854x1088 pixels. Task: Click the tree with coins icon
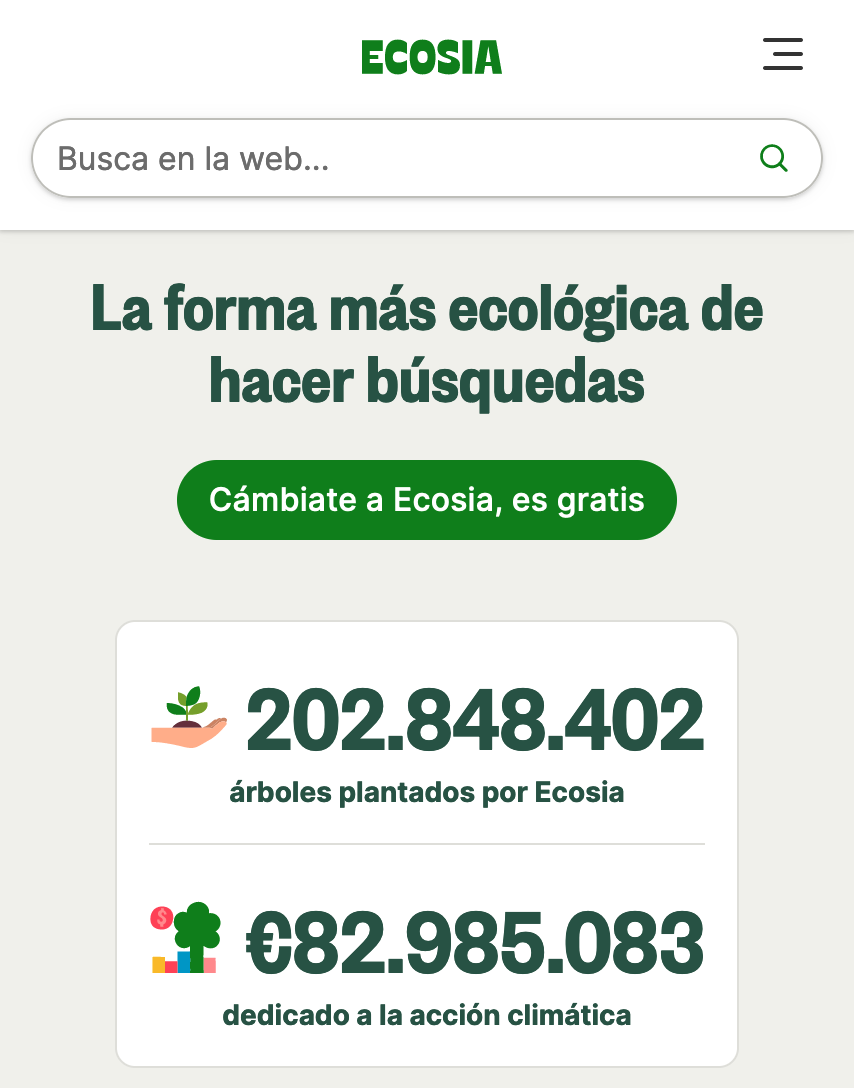pyautogui.click(x=185, y=938)
